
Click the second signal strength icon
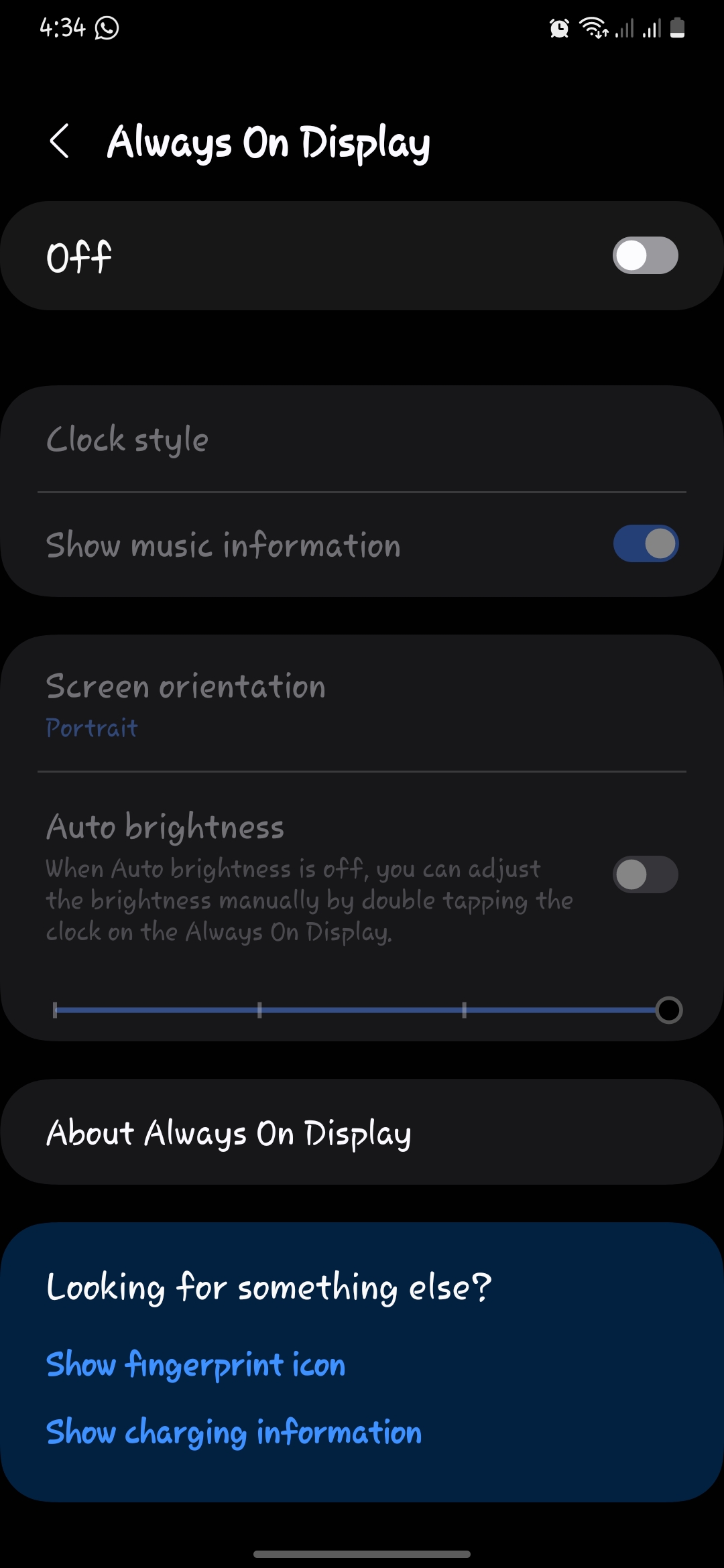tap(652, 27)
